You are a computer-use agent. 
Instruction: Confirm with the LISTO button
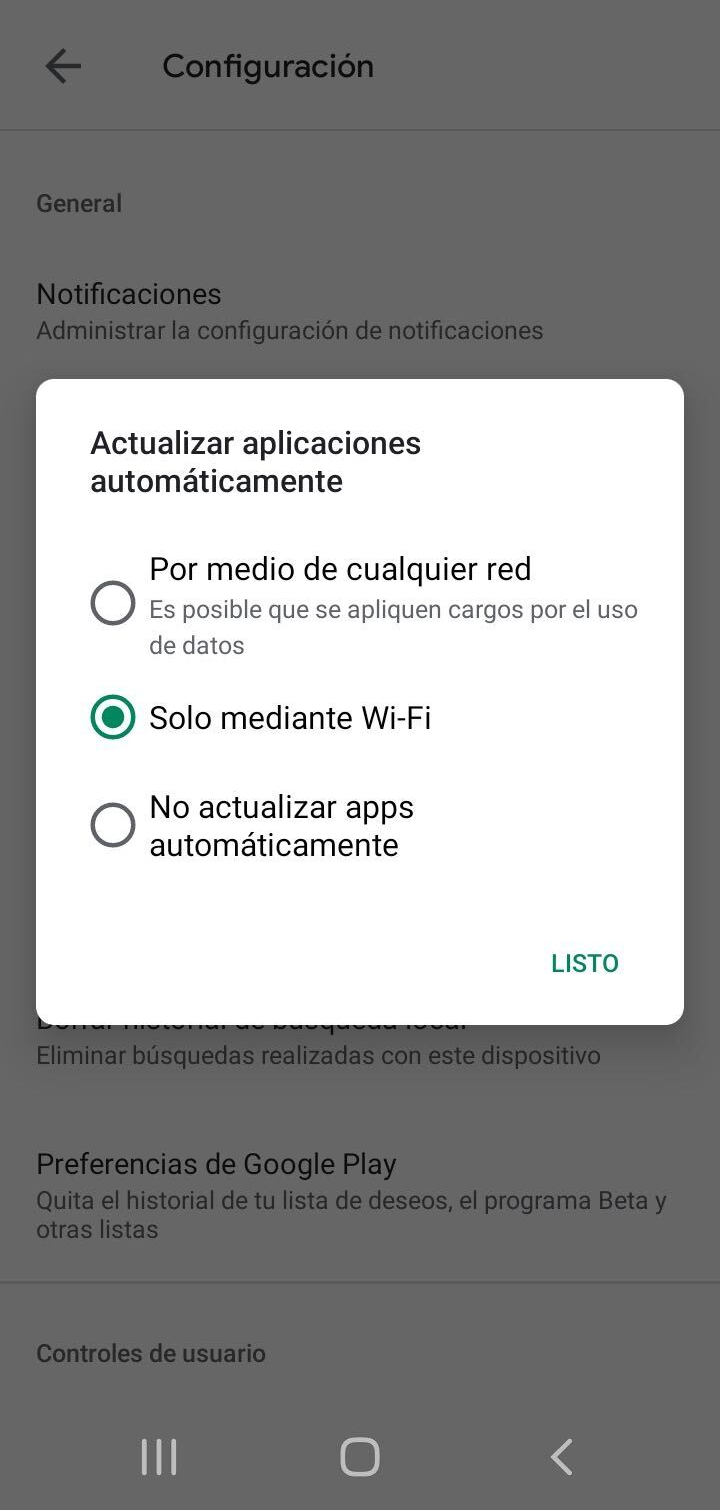[x=585, y=963]
